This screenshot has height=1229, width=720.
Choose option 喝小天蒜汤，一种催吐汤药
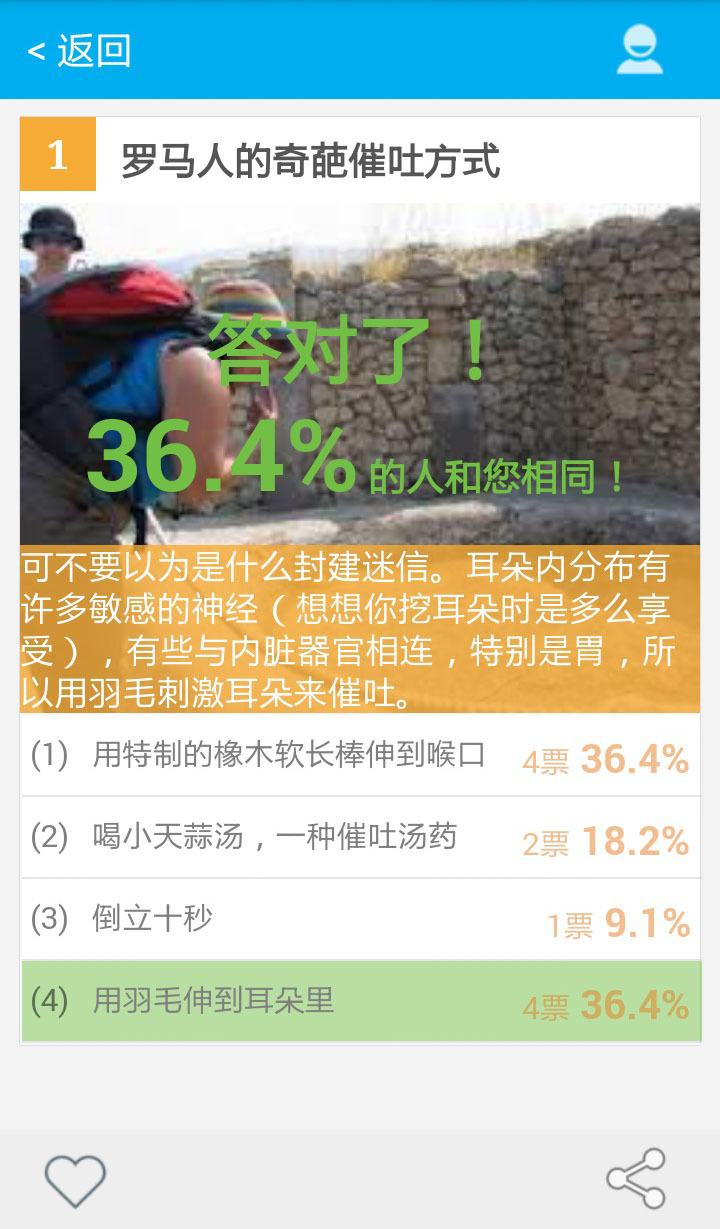click(360, 837)
